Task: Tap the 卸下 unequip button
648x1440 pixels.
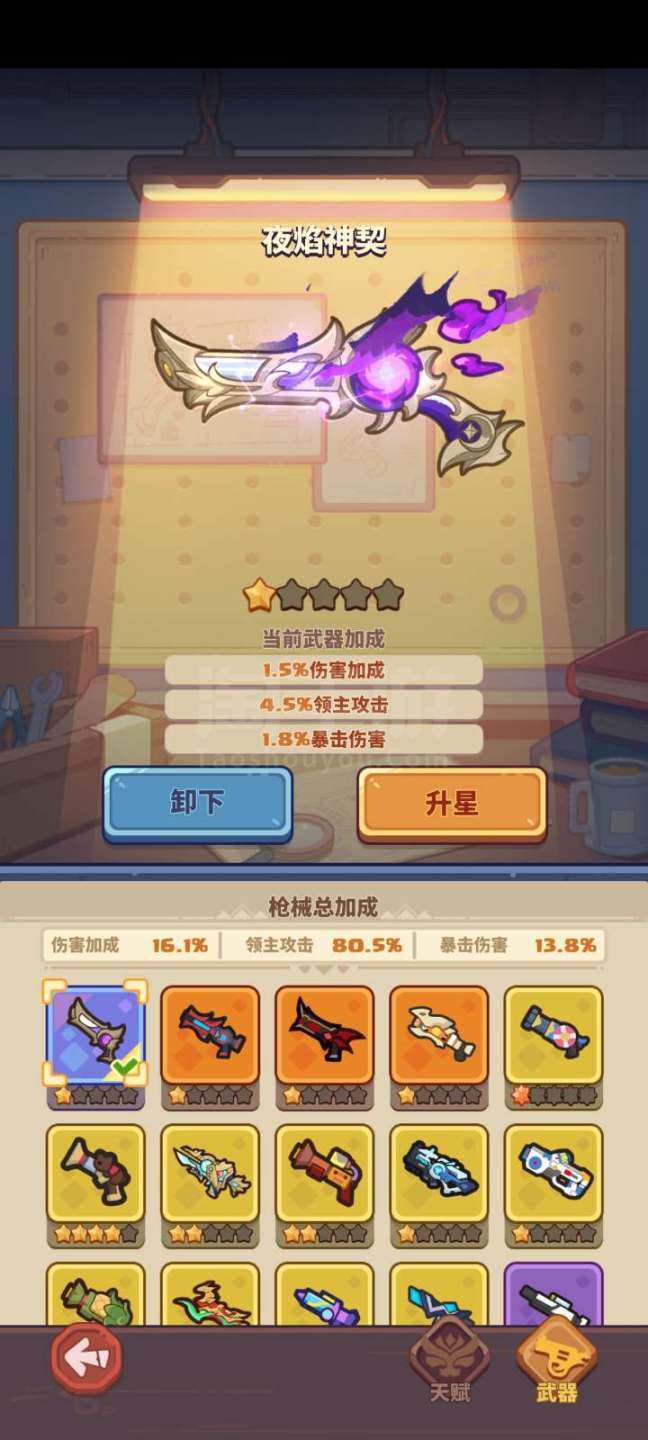Action: pyautogui.click(x=197, y=803)
